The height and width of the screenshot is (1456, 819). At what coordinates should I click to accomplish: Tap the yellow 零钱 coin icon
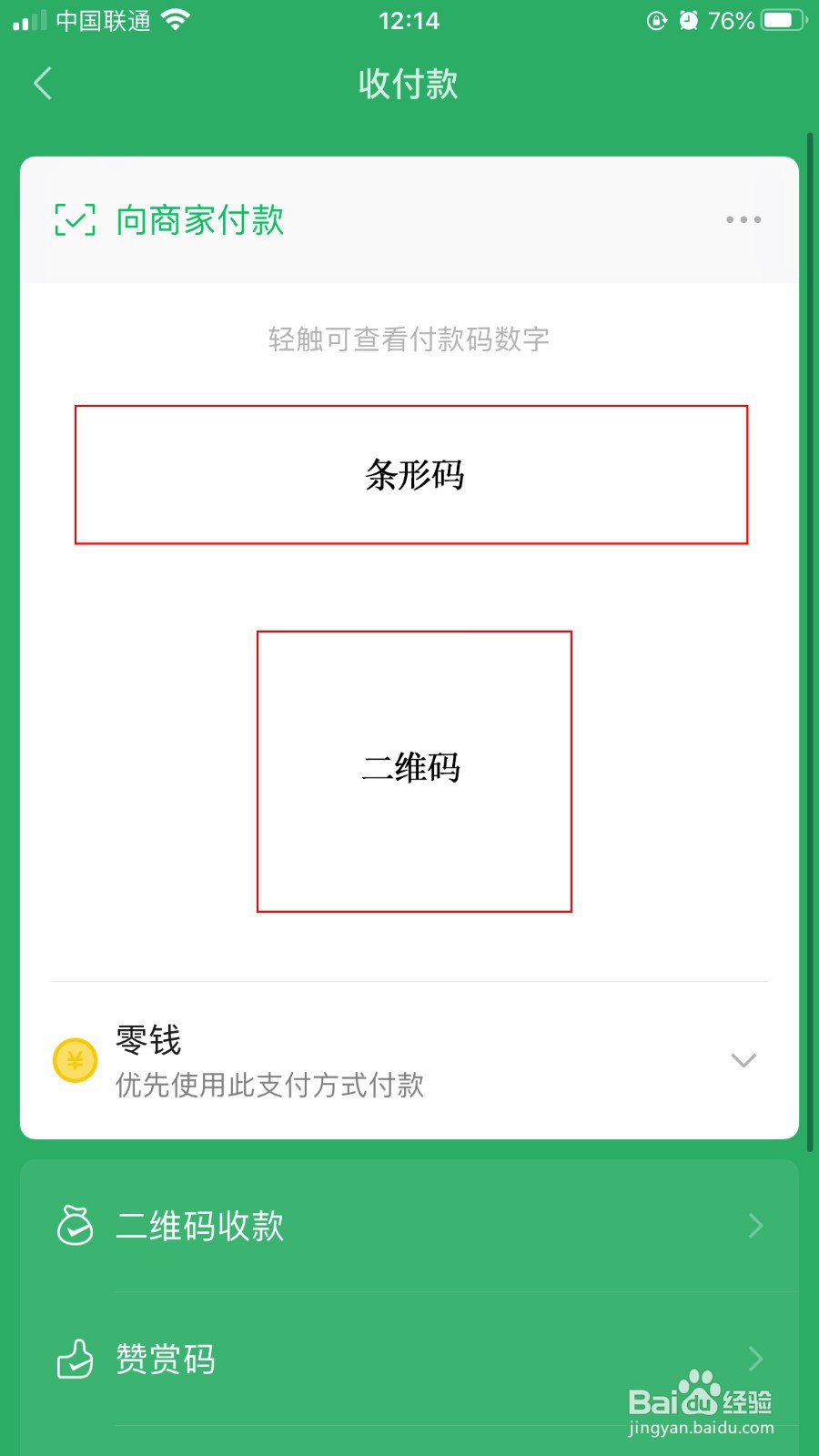pos(75,1060)
